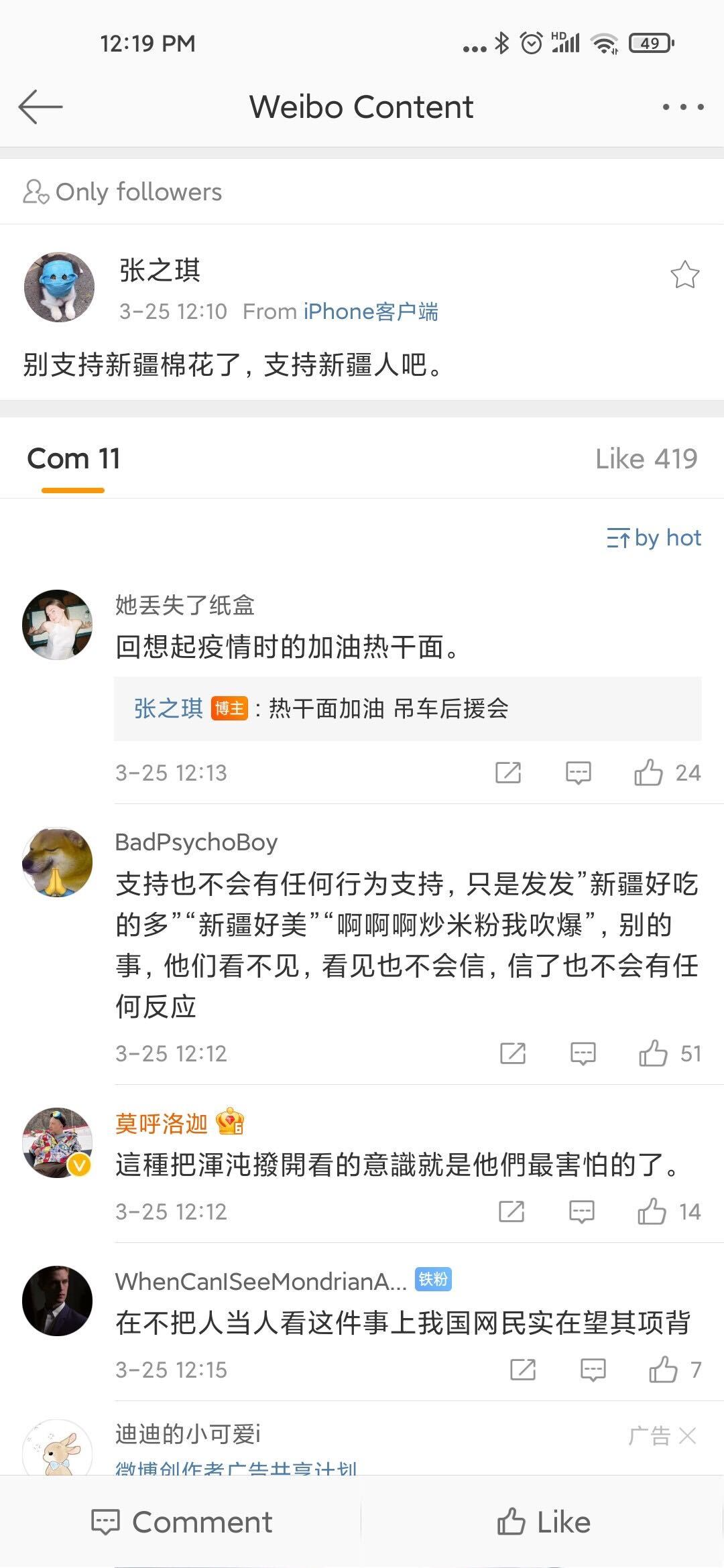Like 莫呼洛迦's comment
Image resolution: width=724 pixels, height=1568 pixels.
(652, 1212)
